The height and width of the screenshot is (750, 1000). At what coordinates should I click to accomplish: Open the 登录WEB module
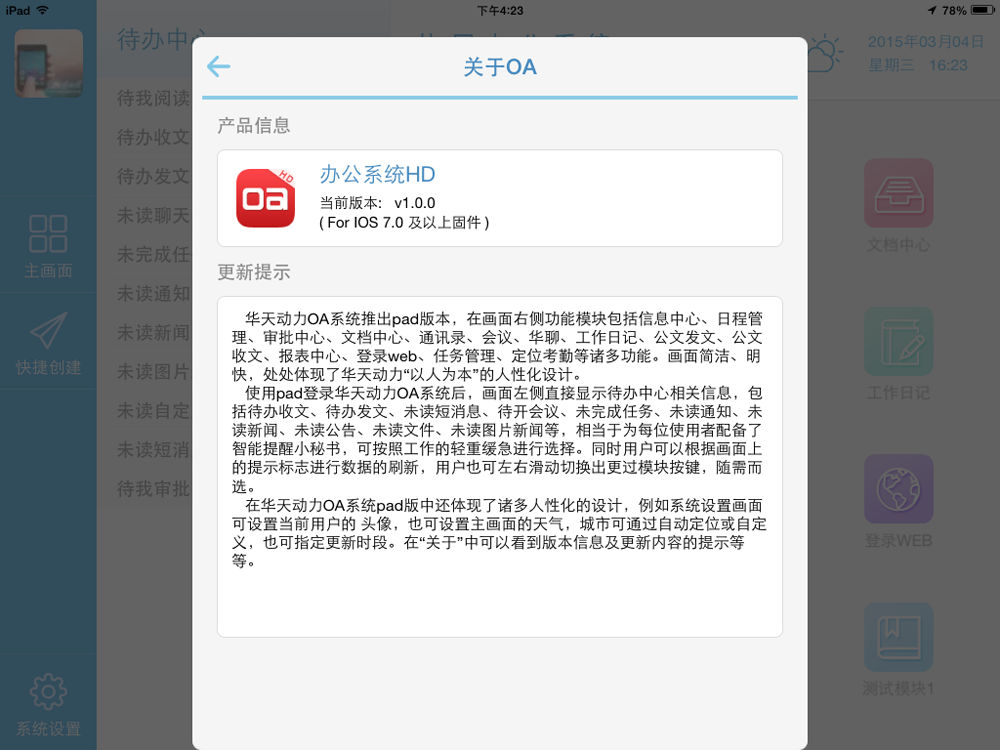point(899,501)
